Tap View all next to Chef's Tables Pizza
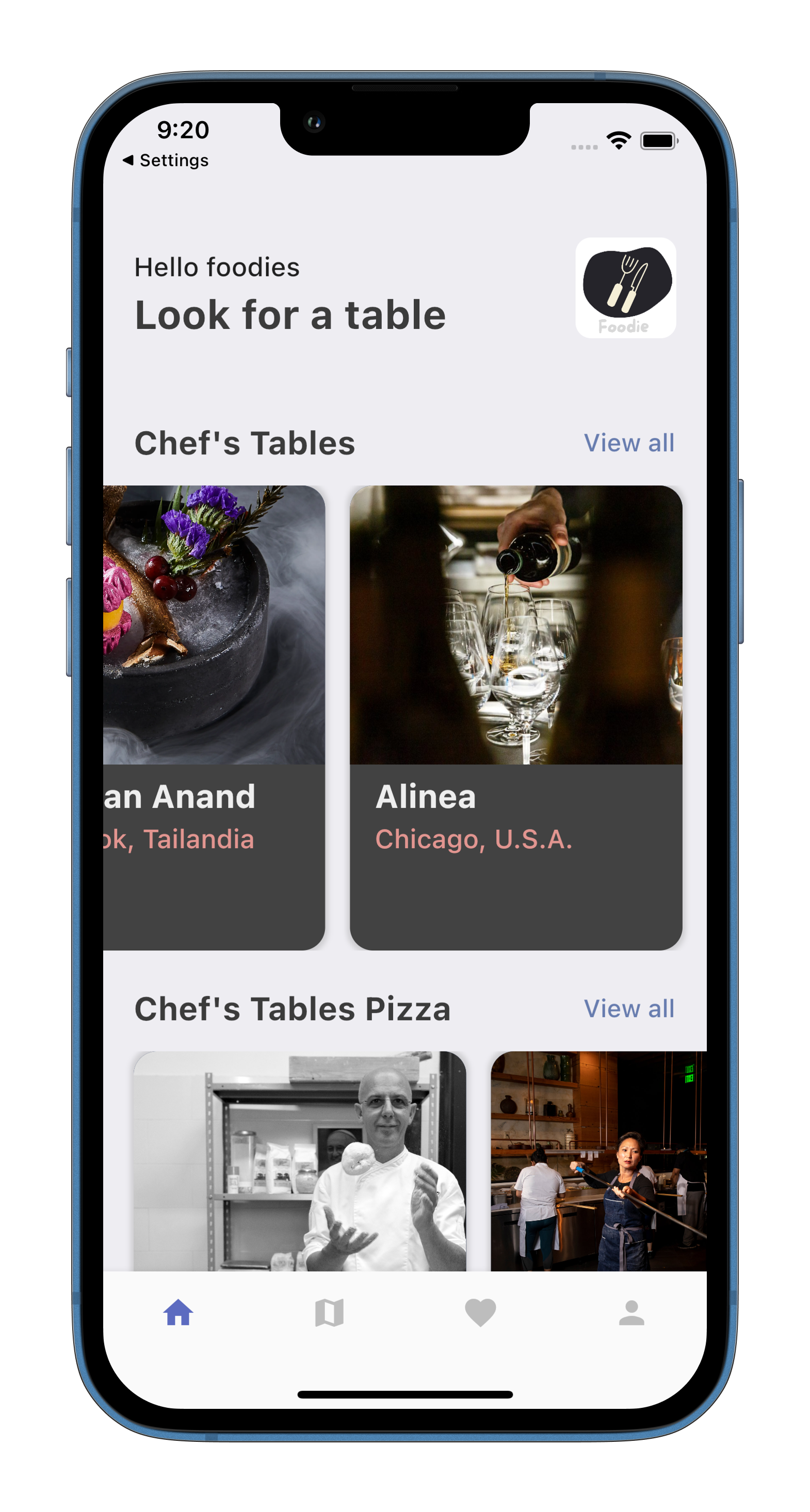Image resolution: width=810 pixels, height=1512 pixels. click(629, 1008)
